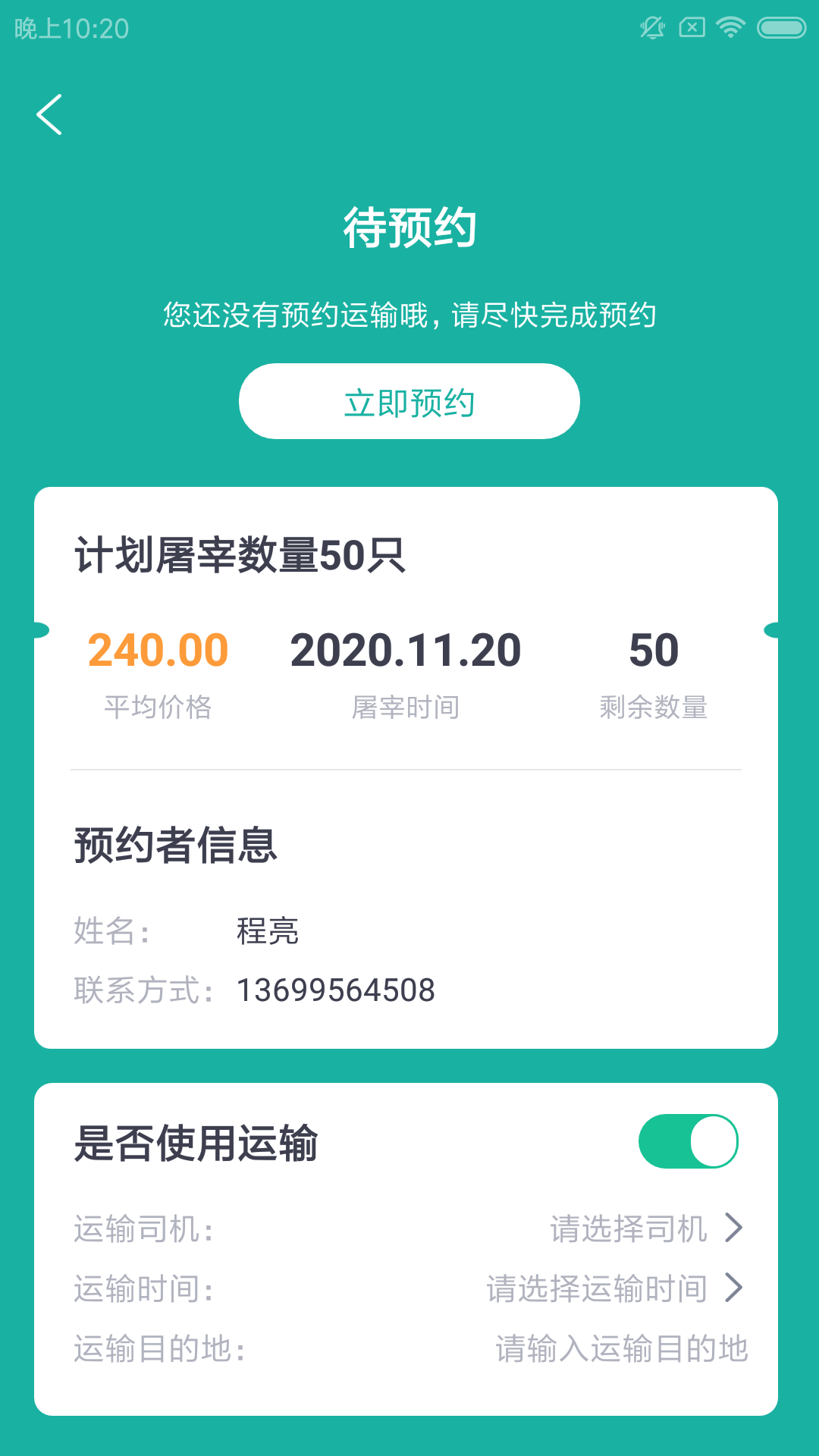Tap the chevron next to 请选择运输时间
Image resolution: width=819 pixels, height=1456 pixels.
point(734,1287)
